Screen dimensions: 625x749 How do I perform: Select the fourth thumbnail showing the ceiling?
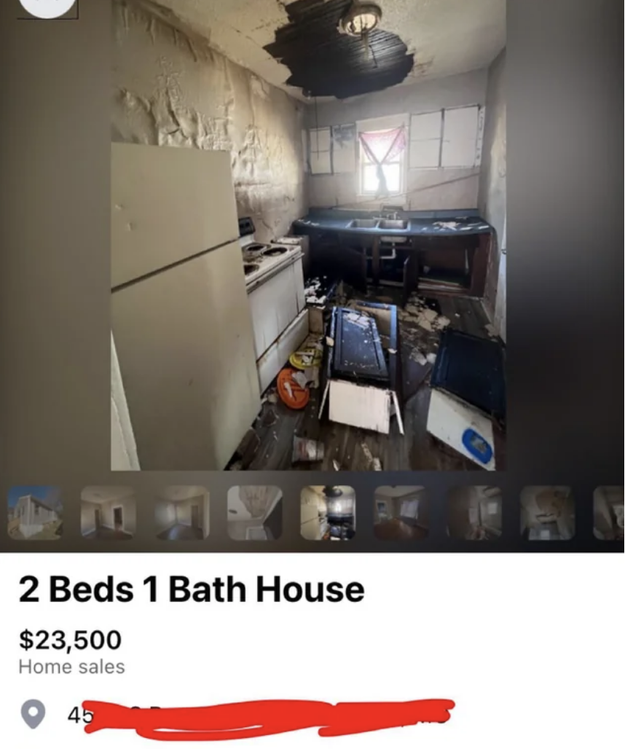(254, 513)
